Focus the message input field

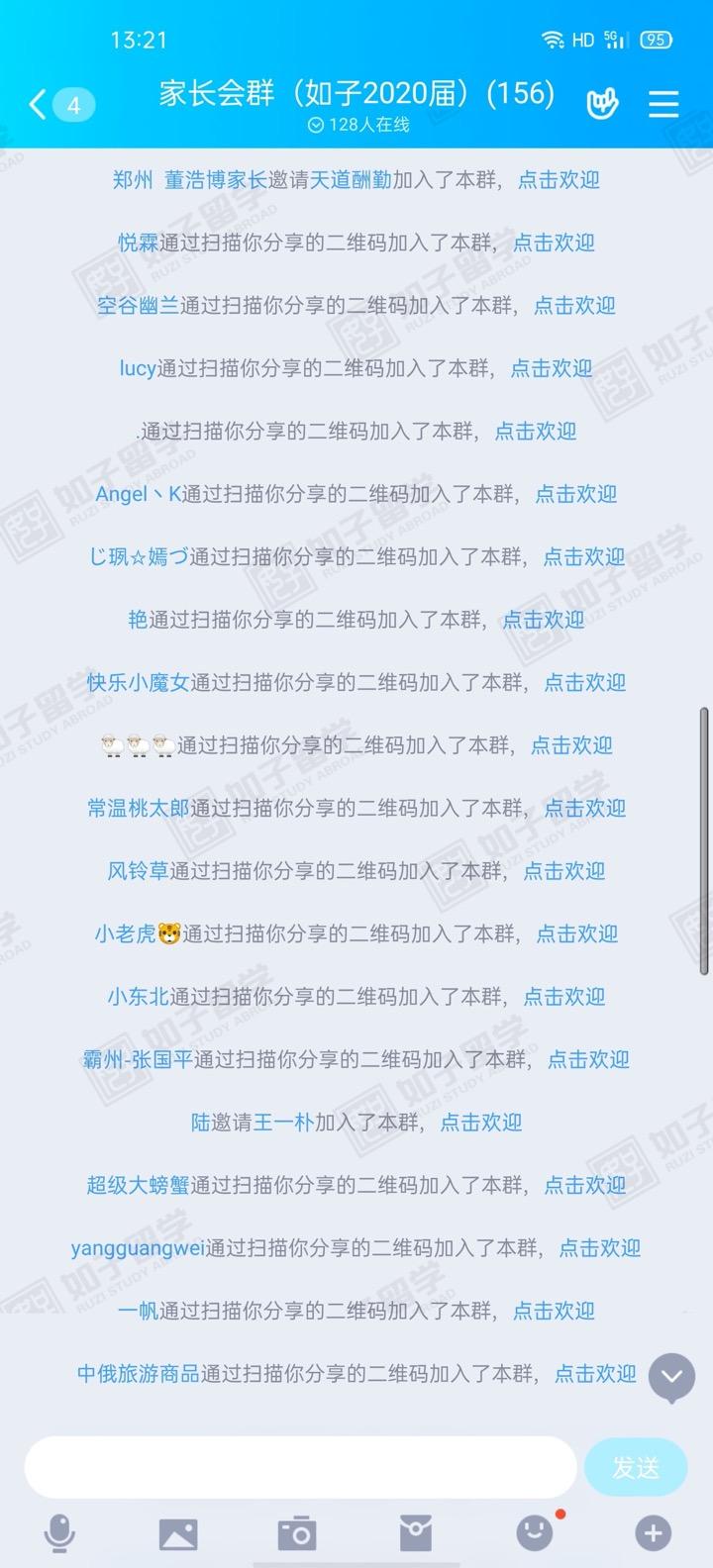click(x=300, y=1467)
